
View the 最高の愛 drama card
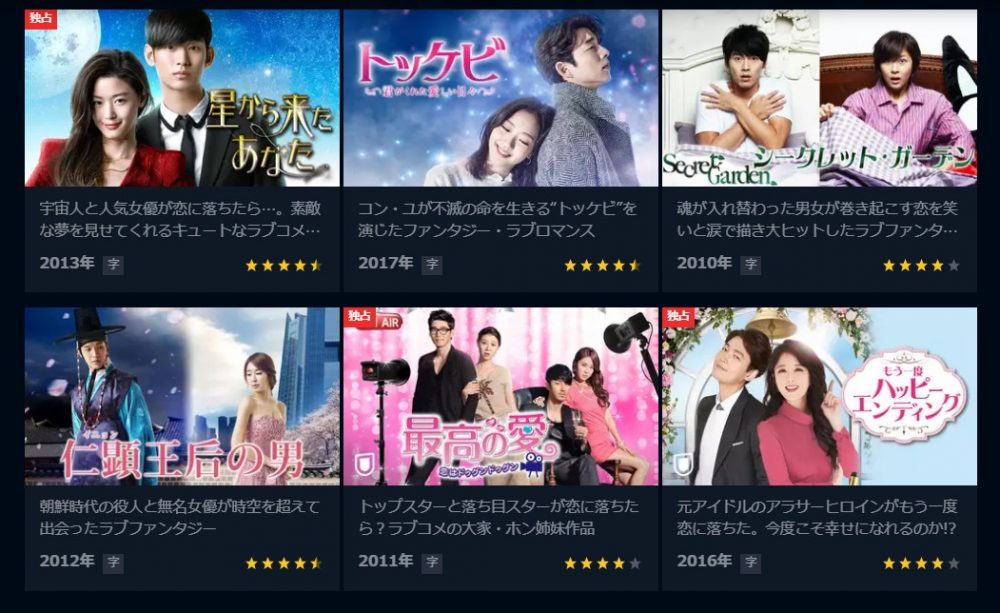[500, 397]
